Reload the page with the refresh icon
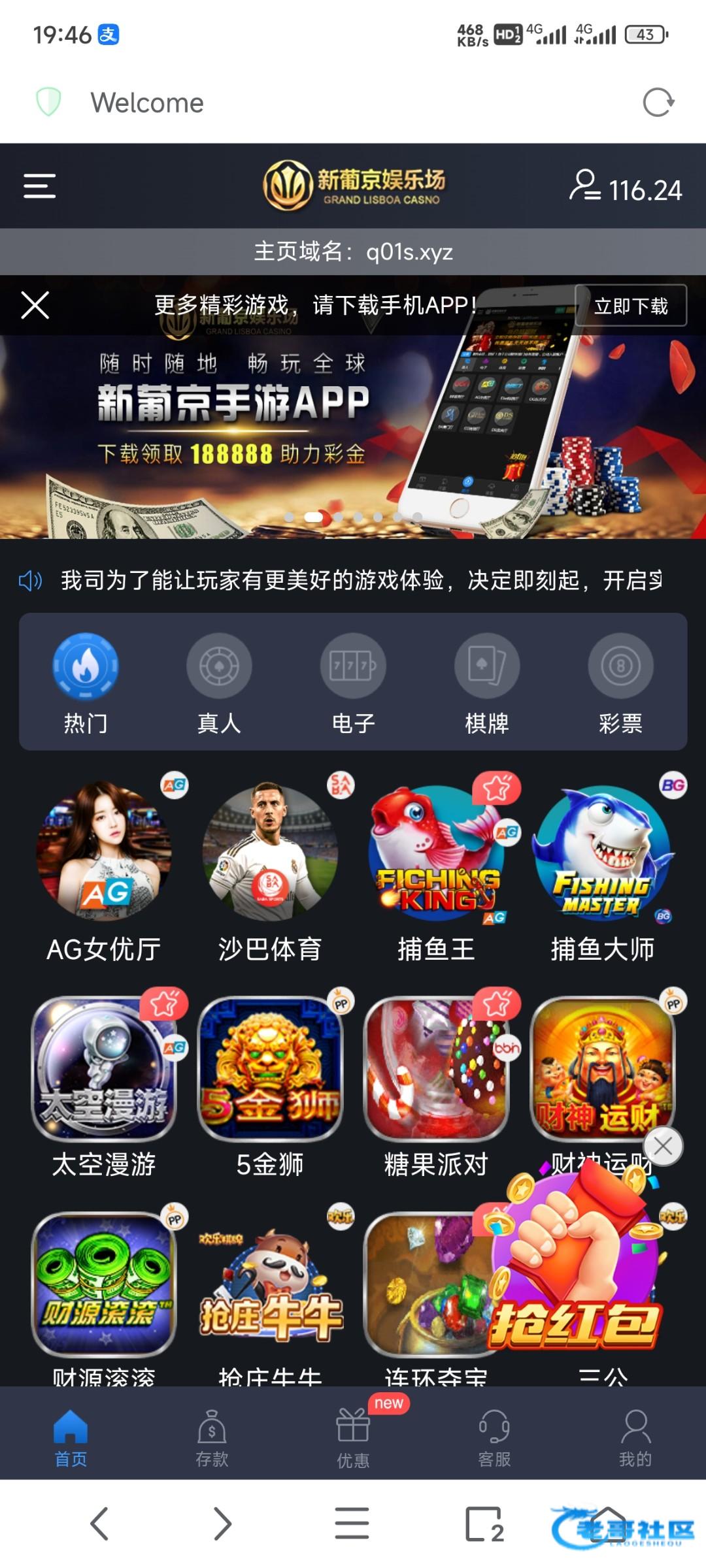Viewport: 706px width, 1568px height. click(x=658, y=103)
